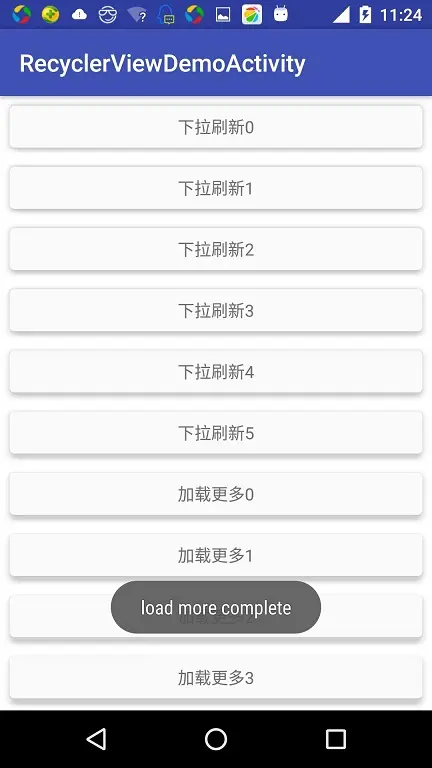Screen dimensions: 432x768
Task: Select the 下拉刷新2 card
Action: (x=216, y=249)
